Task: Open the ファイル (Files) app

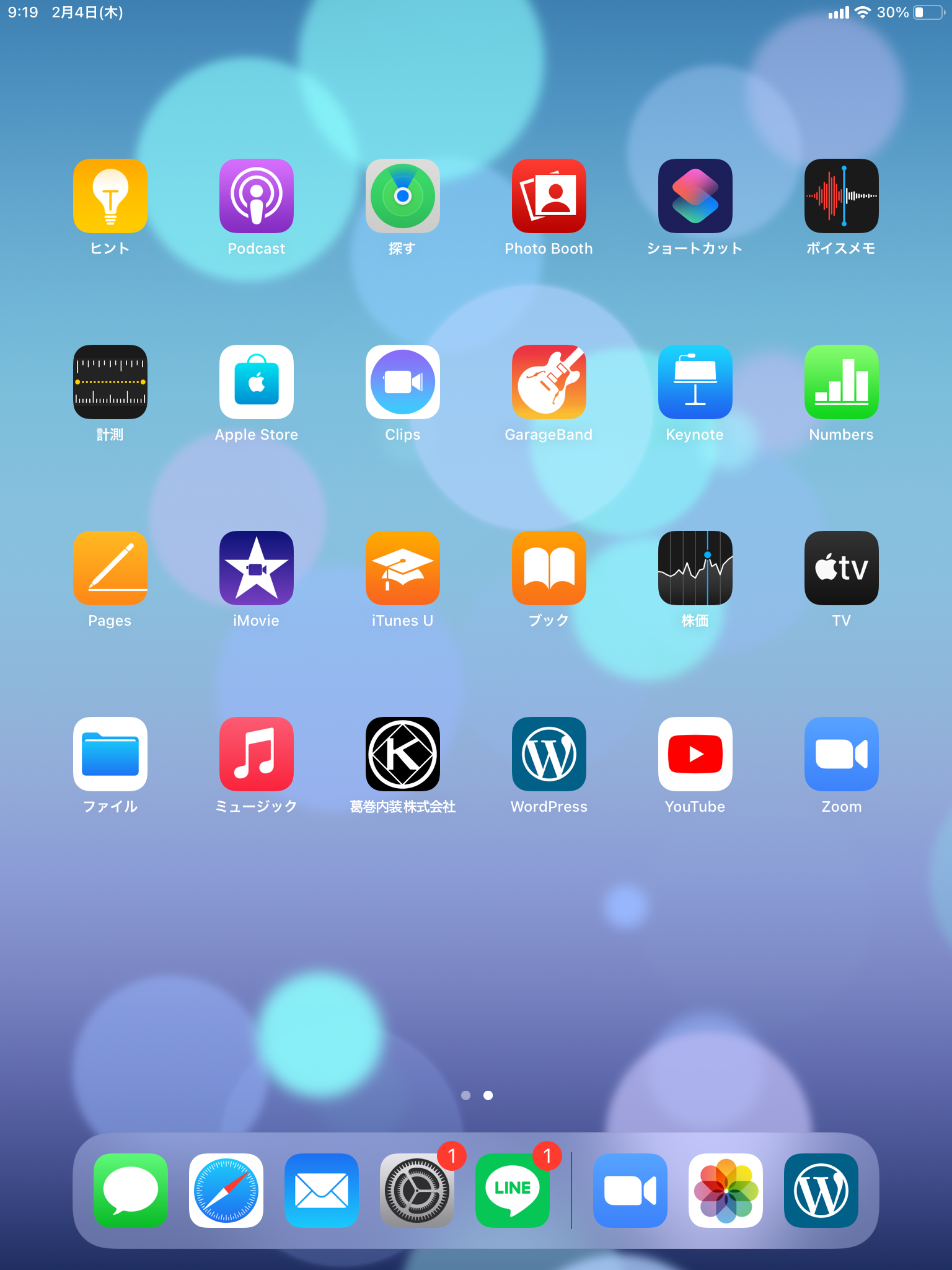Action: pyautogui.click(x=110, y=754)
